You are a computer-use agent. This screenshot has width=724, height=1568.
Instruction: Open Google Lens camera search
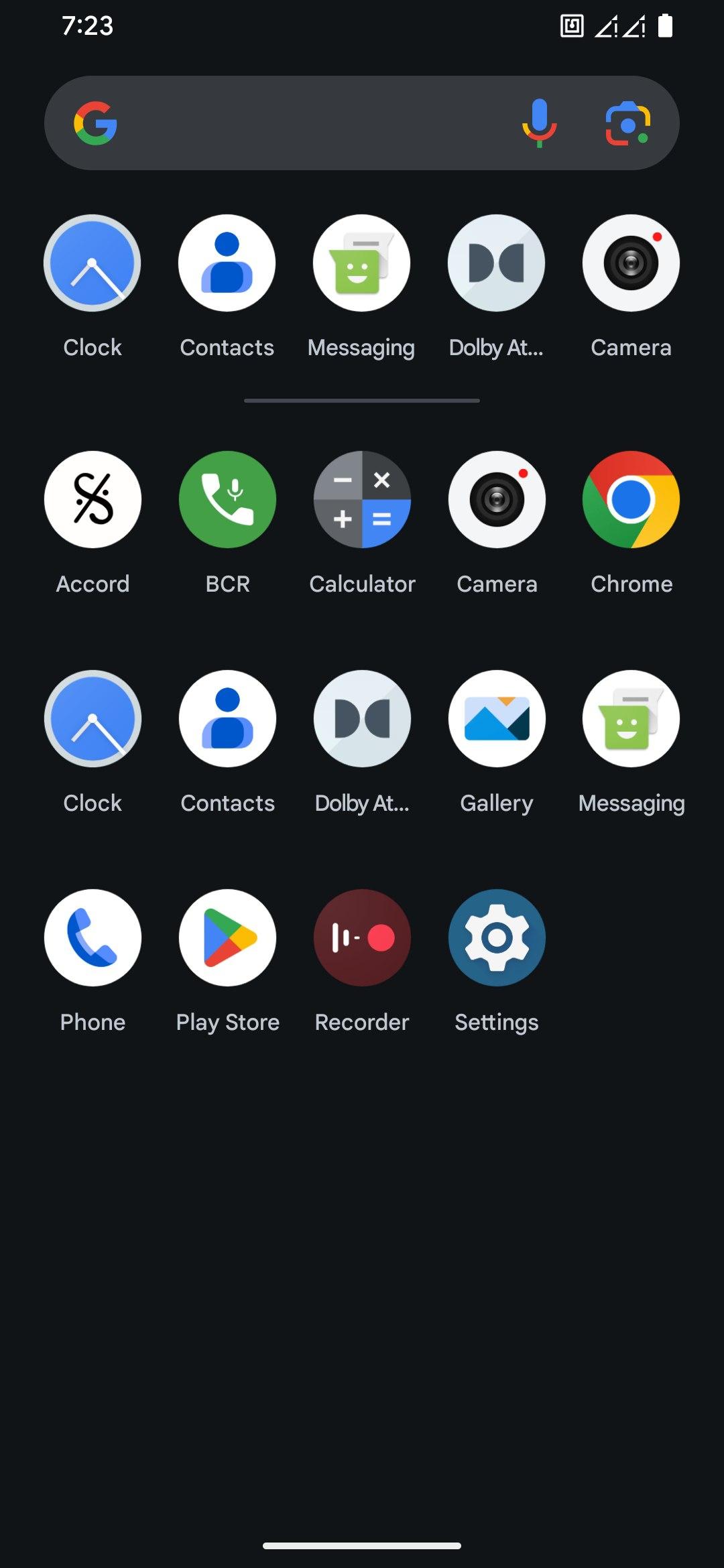click(627, 123)
